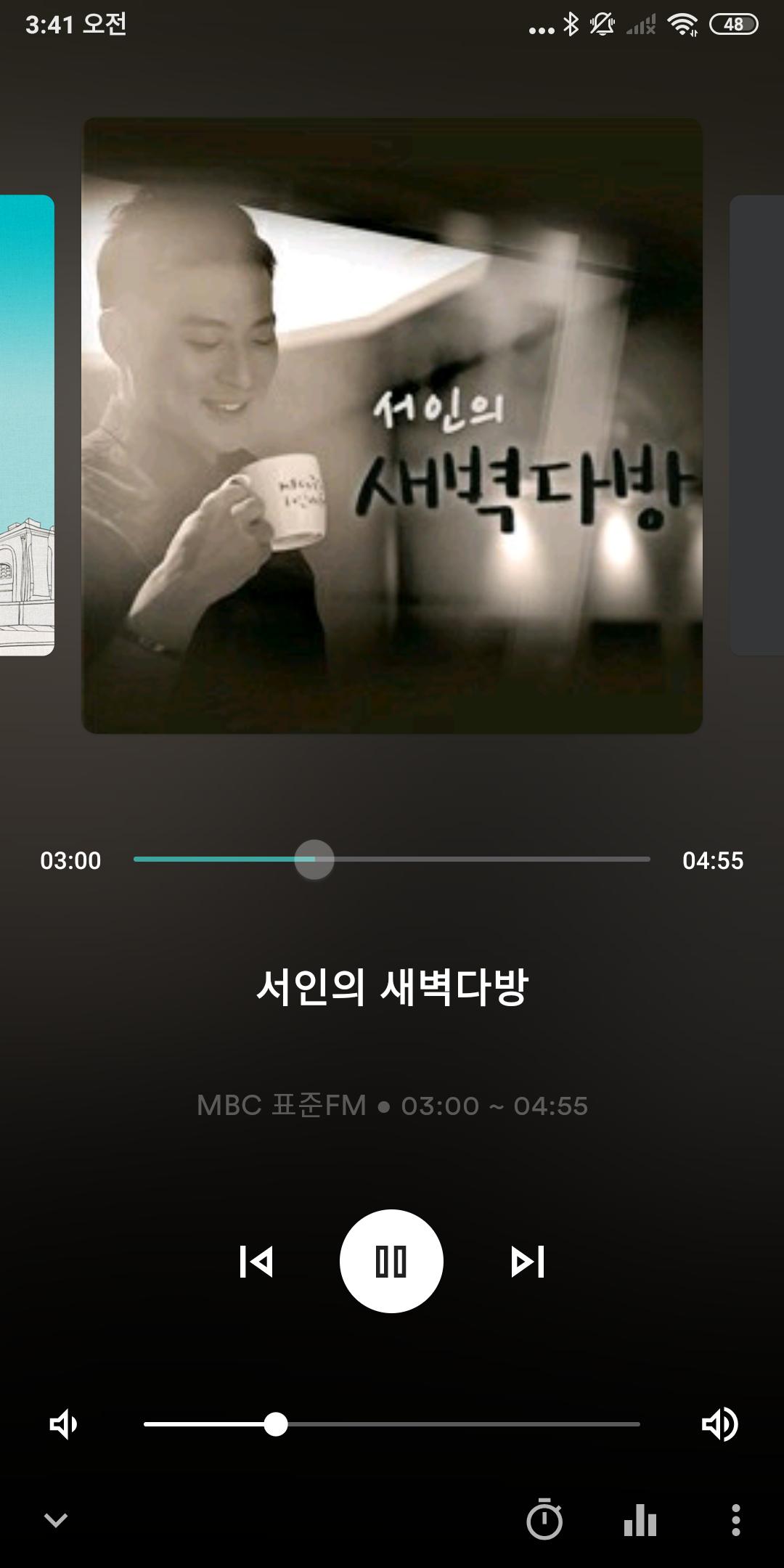
Task: Select the dark program card on the right
Action: pos(756,425)
